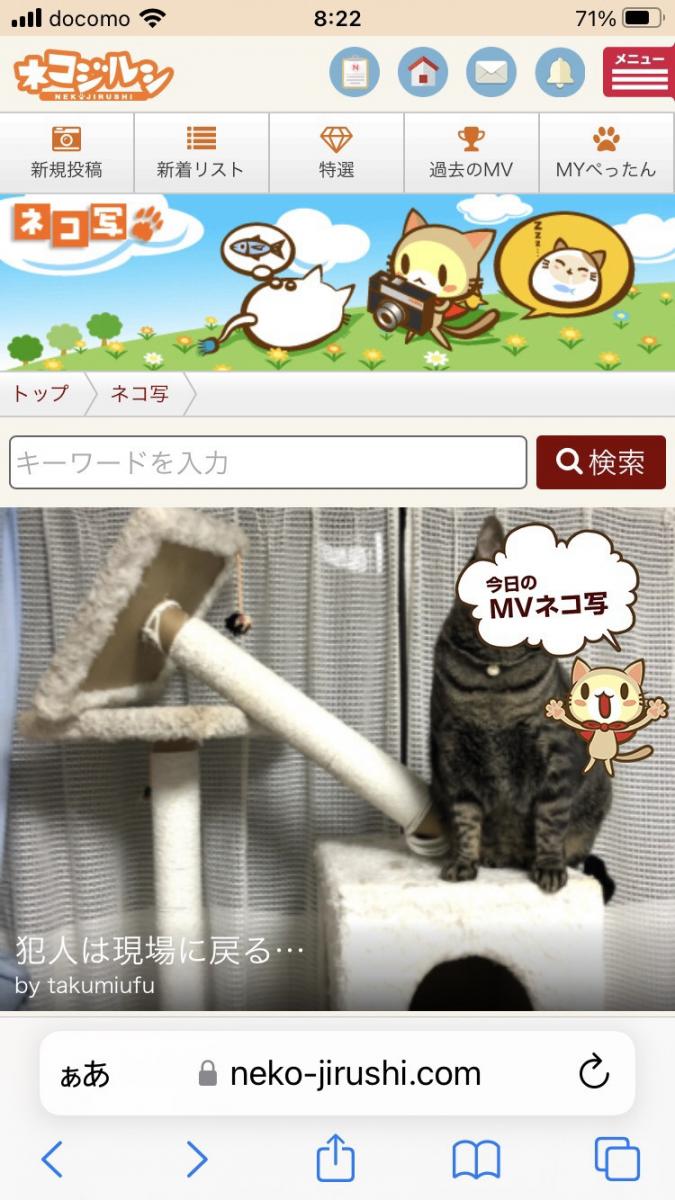The width and height of the screenshot is (675, 1200).
Task: Open today's MV cat photo by takumiufu
Action: coord(337,760)
